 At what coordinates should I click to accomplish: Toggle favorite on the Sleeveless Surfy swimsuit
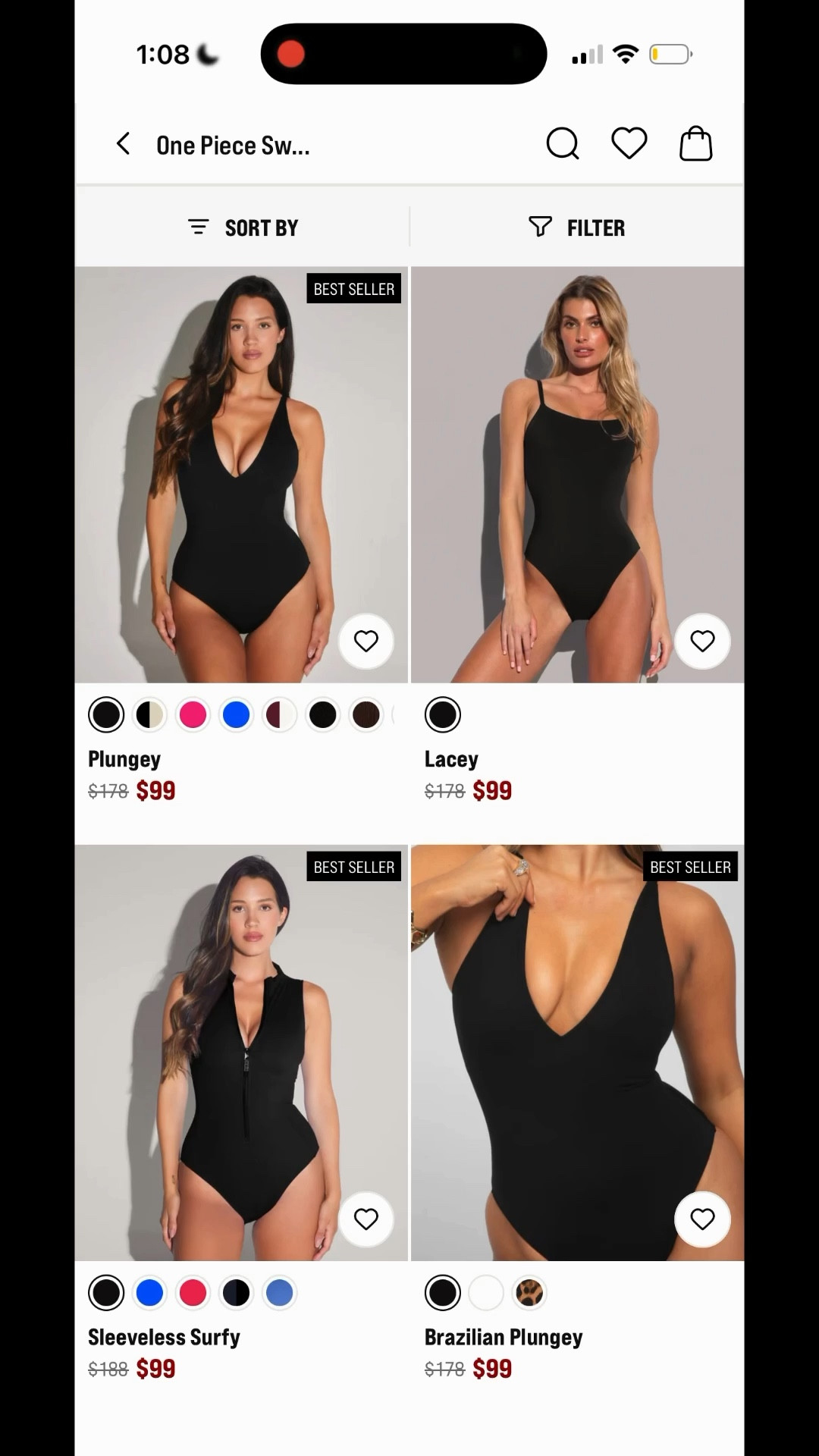coord(367,1219)
